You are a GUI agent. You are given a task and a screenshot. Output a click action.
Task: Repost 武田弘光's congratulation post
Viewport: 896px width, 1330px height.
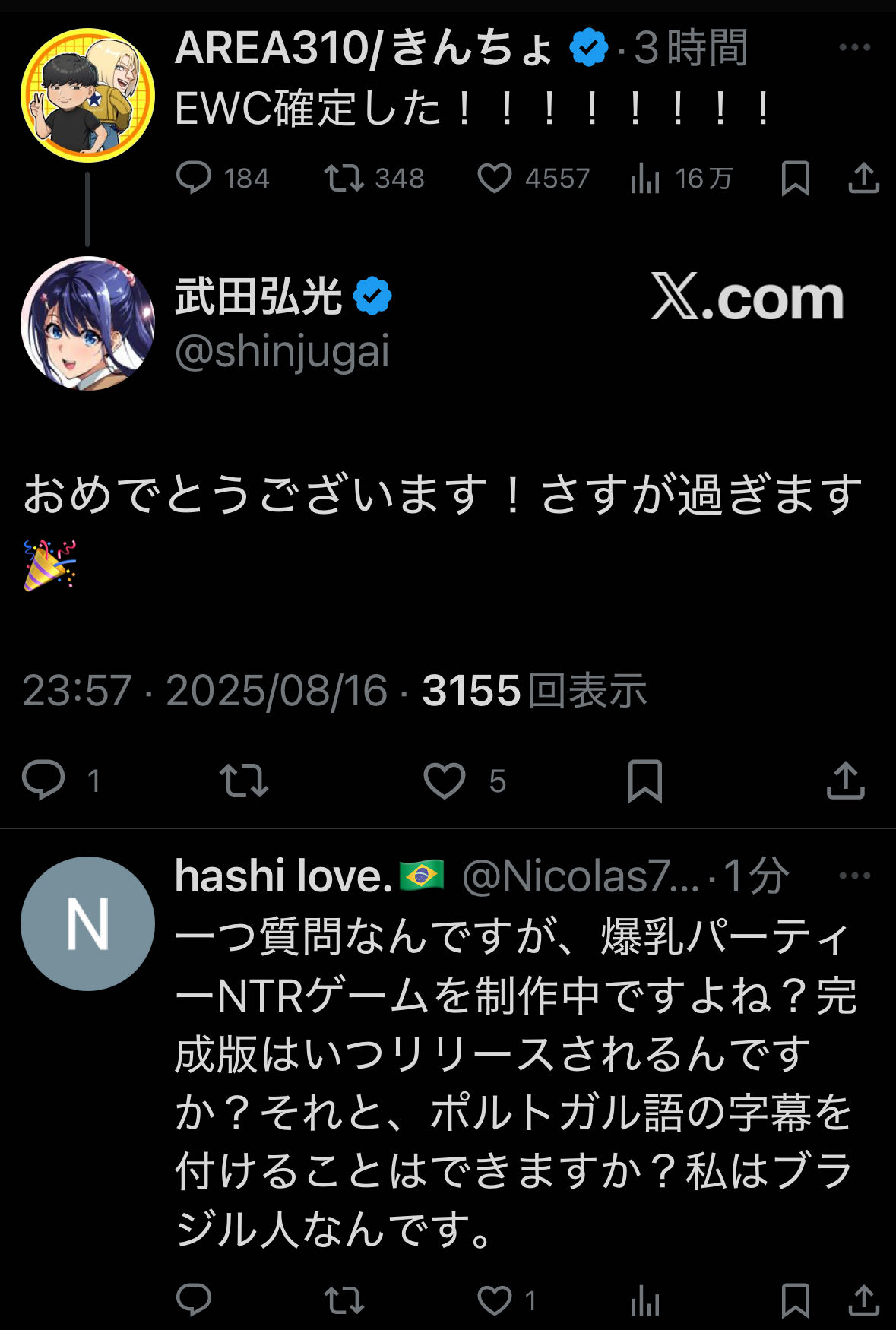(244, 780)
